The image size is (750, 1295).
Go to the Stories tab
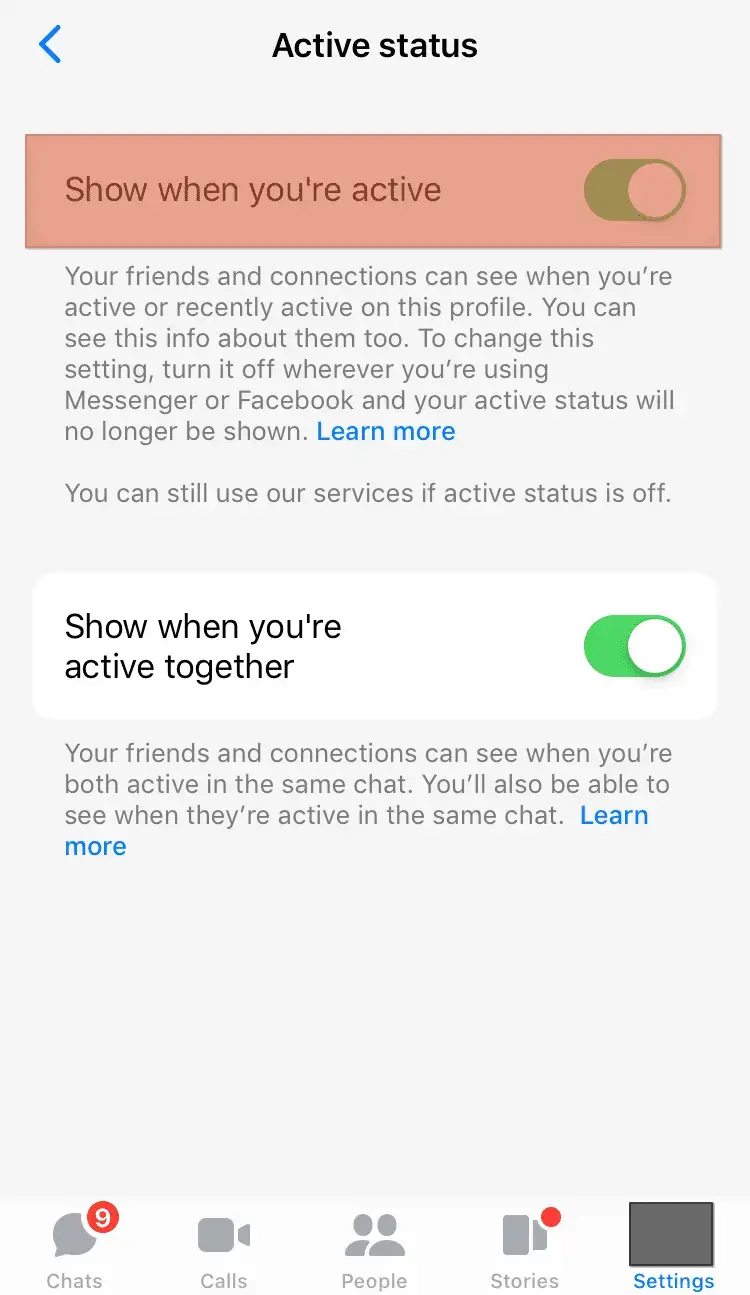point(524,1250)
